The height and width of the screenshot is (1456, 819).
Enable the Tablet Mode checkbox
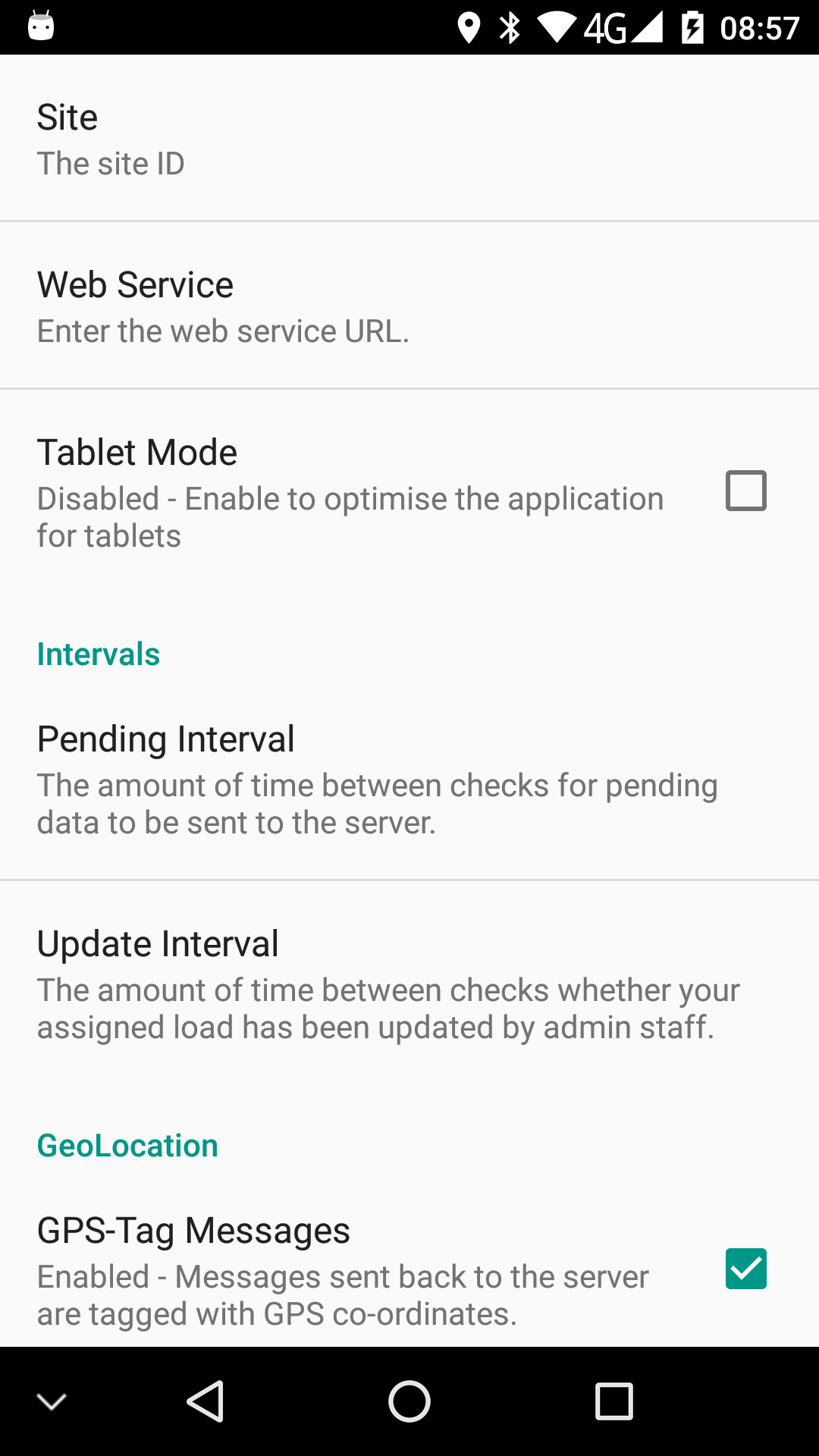[746, 491]
